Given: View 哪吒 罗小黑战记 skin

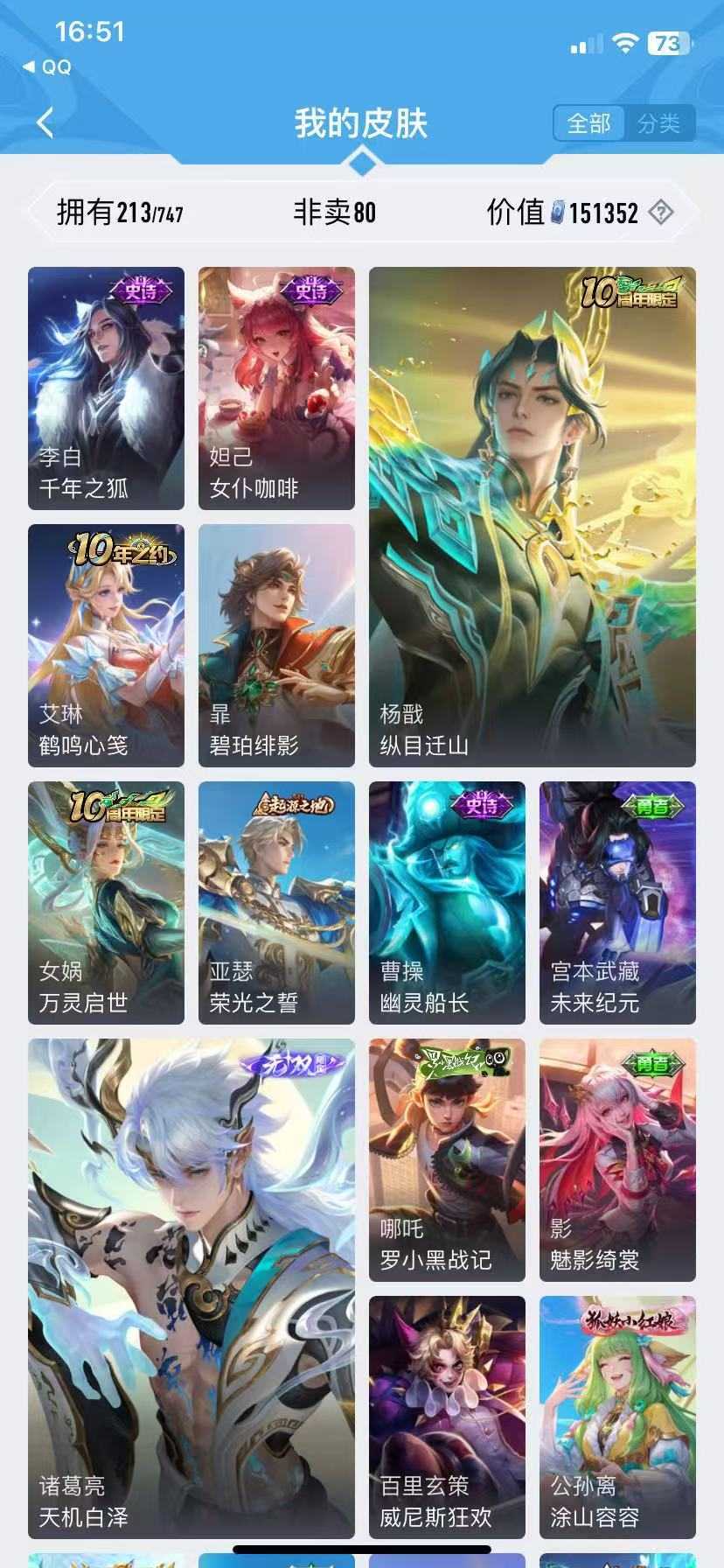Looking at the screenshot, I should click(x=447, y=1159).
